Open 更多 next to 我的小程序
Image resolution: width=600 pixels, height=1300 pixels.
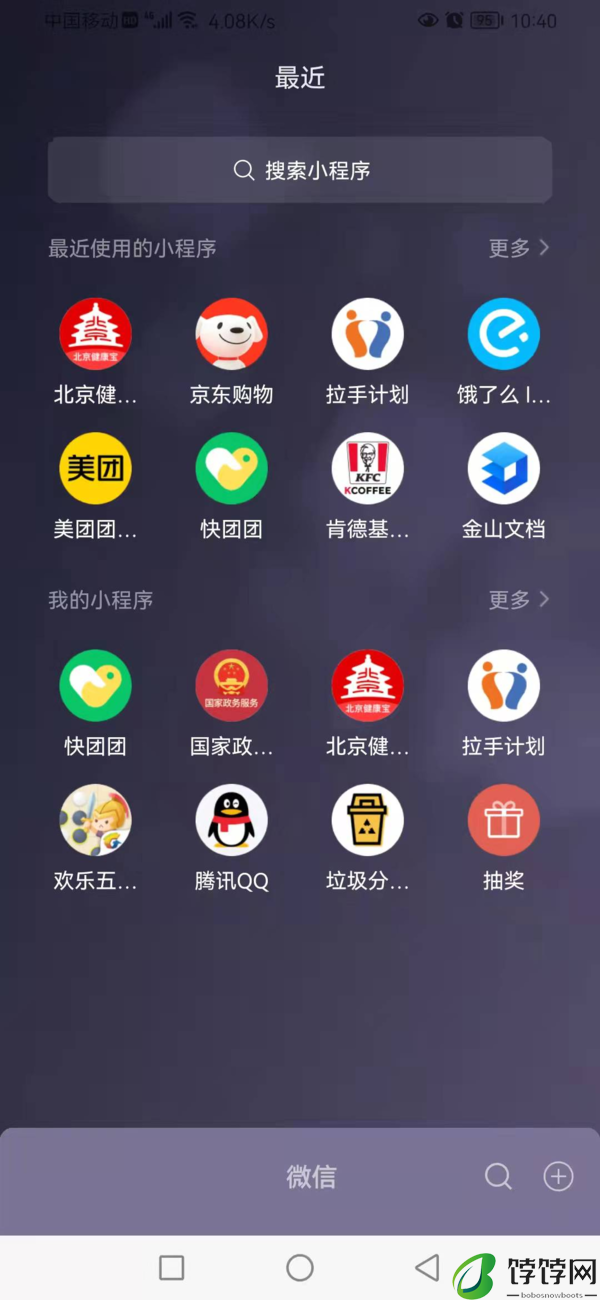(x=518, y=600)
